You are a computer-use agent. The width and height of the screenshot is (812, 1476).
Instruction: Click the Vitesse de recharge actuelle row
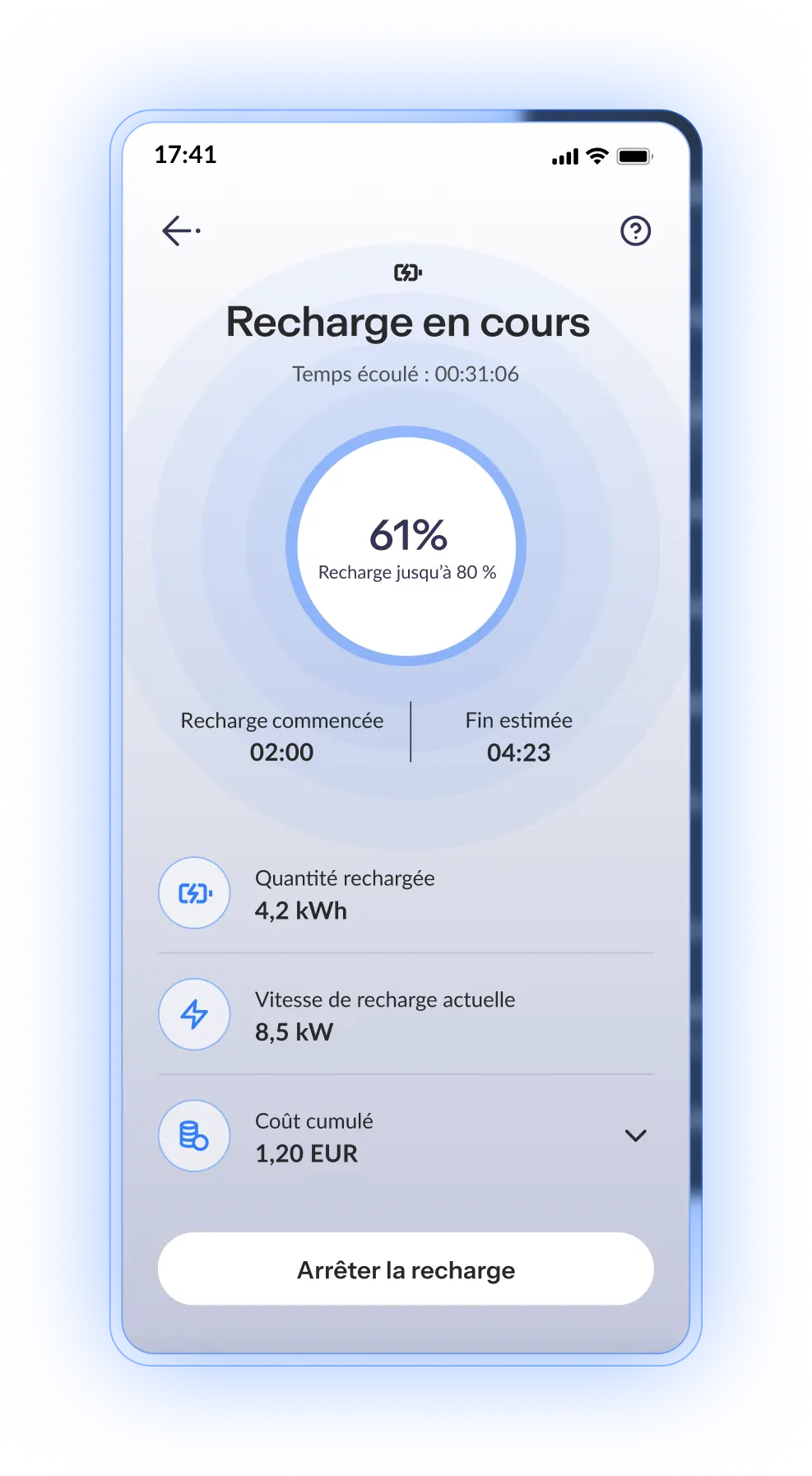click(385, 1014)
